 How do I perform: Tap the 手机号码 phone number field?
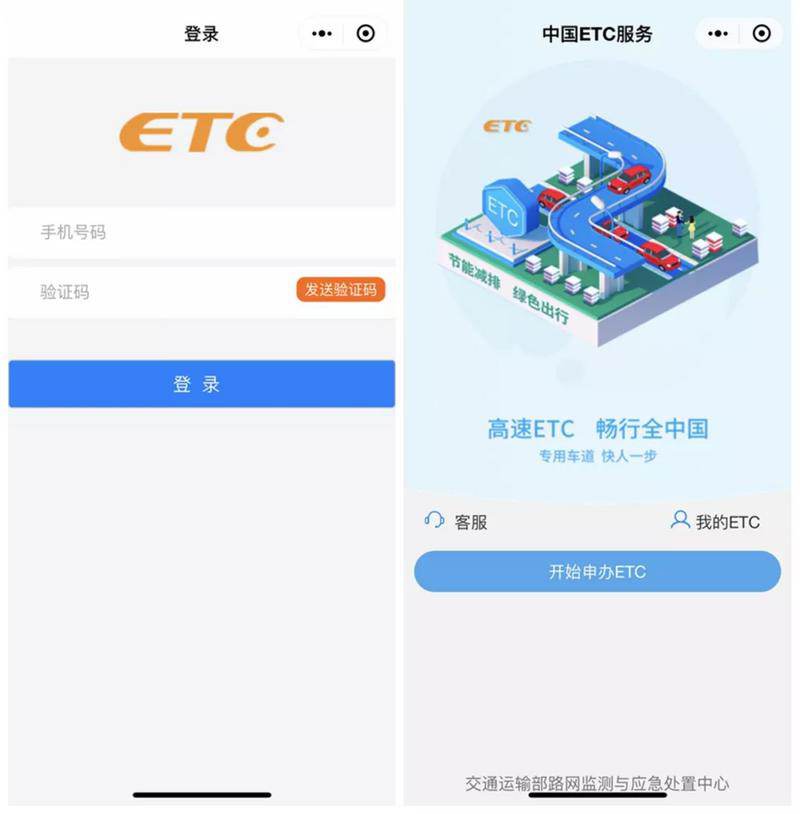point(200,232)
